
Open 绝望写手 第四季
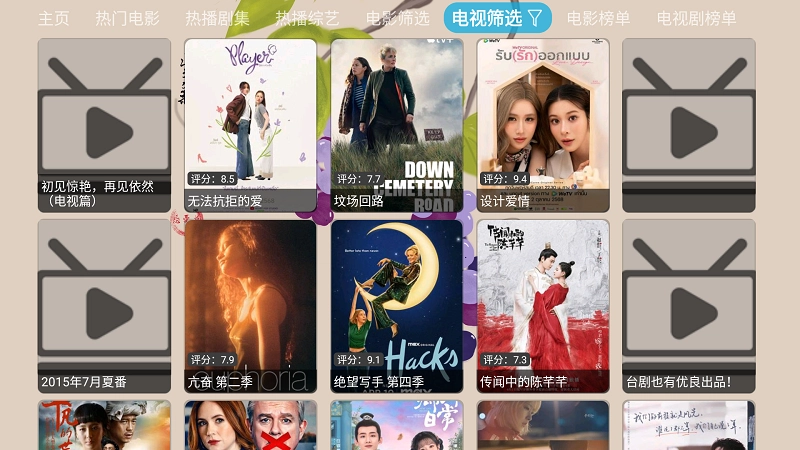(396, 306)
